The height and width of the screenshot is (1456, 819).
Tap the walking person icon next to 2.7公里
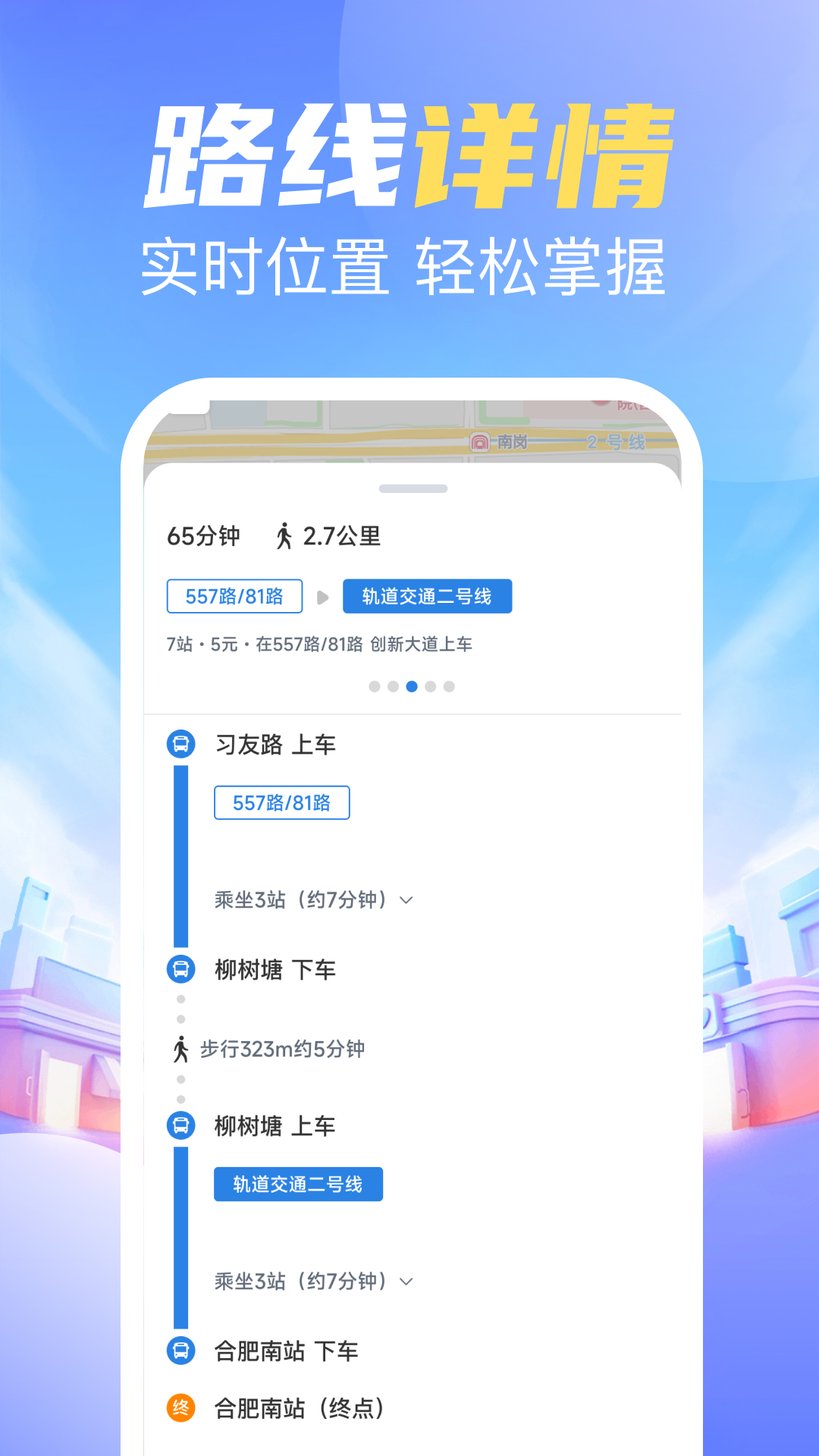coord(284,535)
